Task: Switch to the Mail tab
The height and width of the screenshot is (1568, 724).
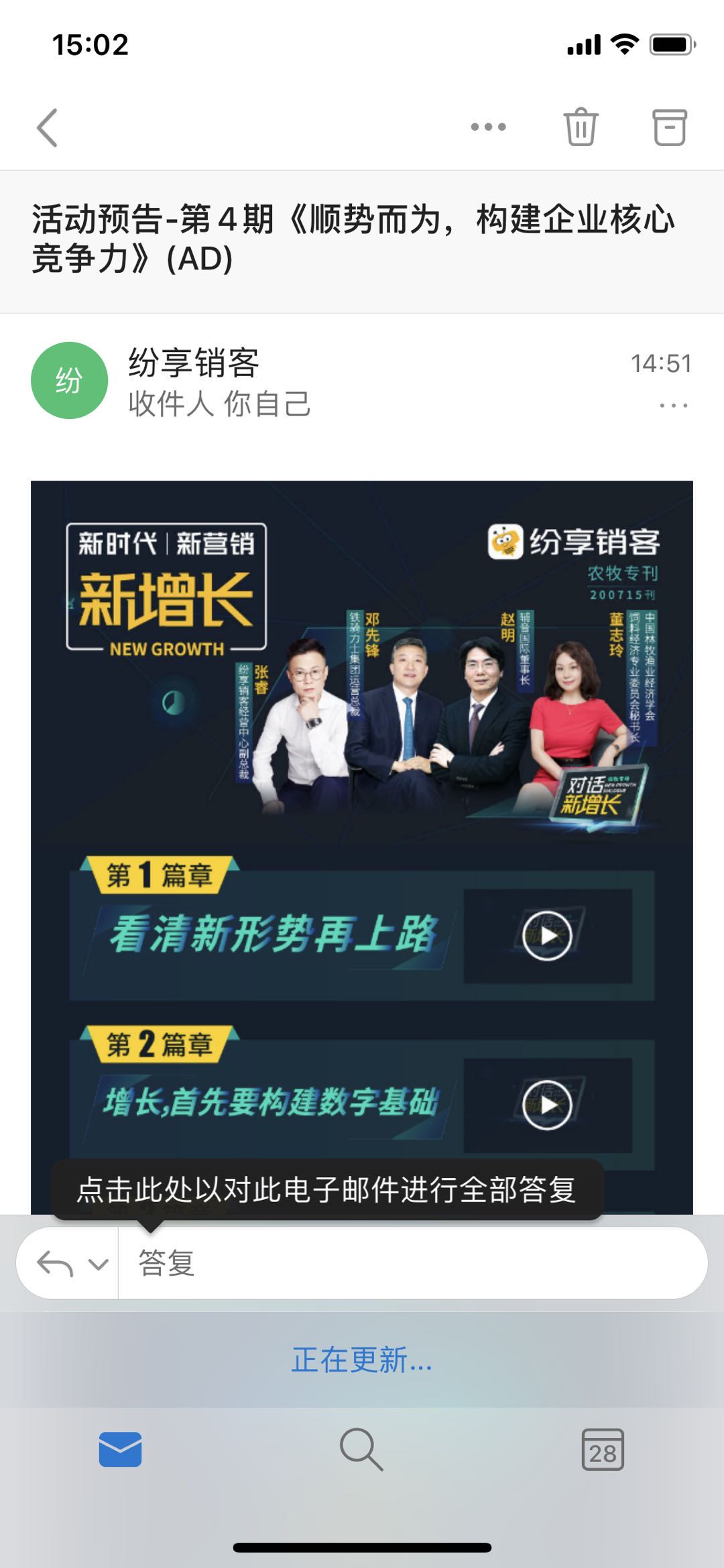Action: click(x=120, y=1449)
